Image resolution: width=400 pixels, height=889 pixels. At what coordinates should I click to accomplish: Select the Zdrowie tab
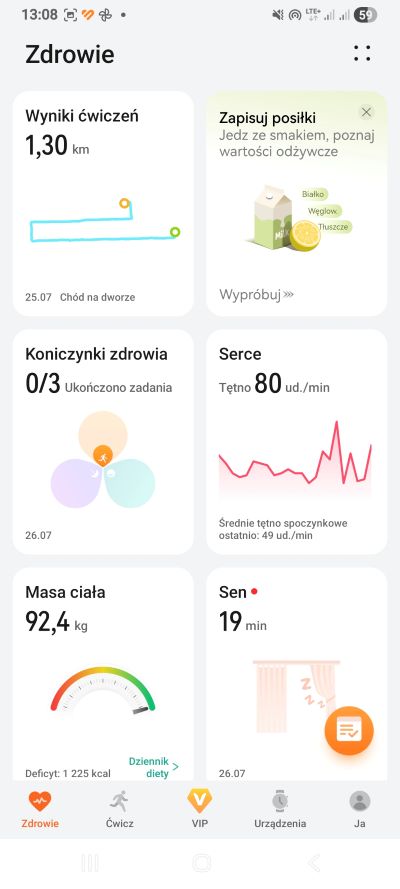pos(40,809)
